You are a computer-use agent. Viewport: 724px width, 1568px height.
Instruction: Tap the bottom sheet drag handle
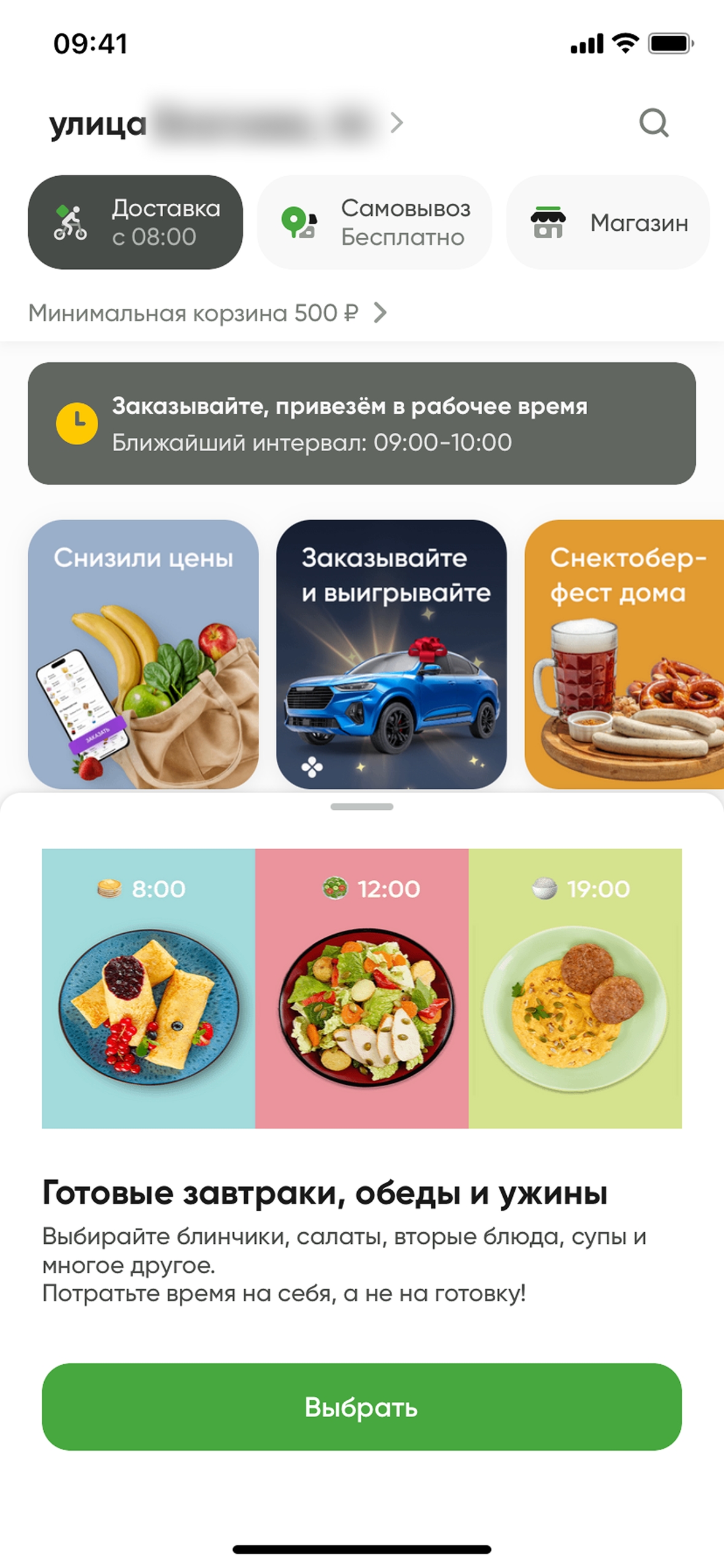362,807
